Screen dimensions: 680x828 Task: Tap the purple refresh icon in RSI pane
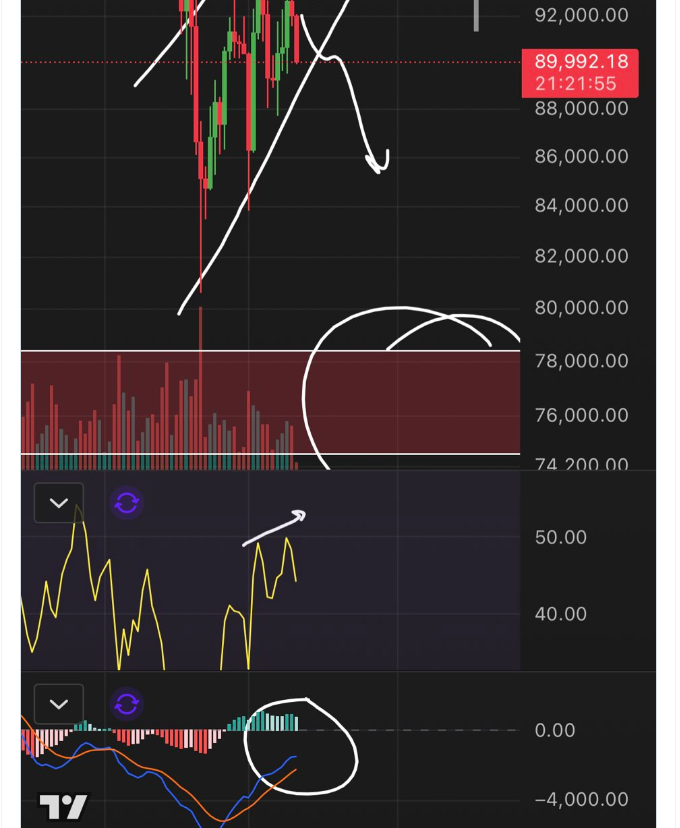pyautogui.click(x=126, y=503)
